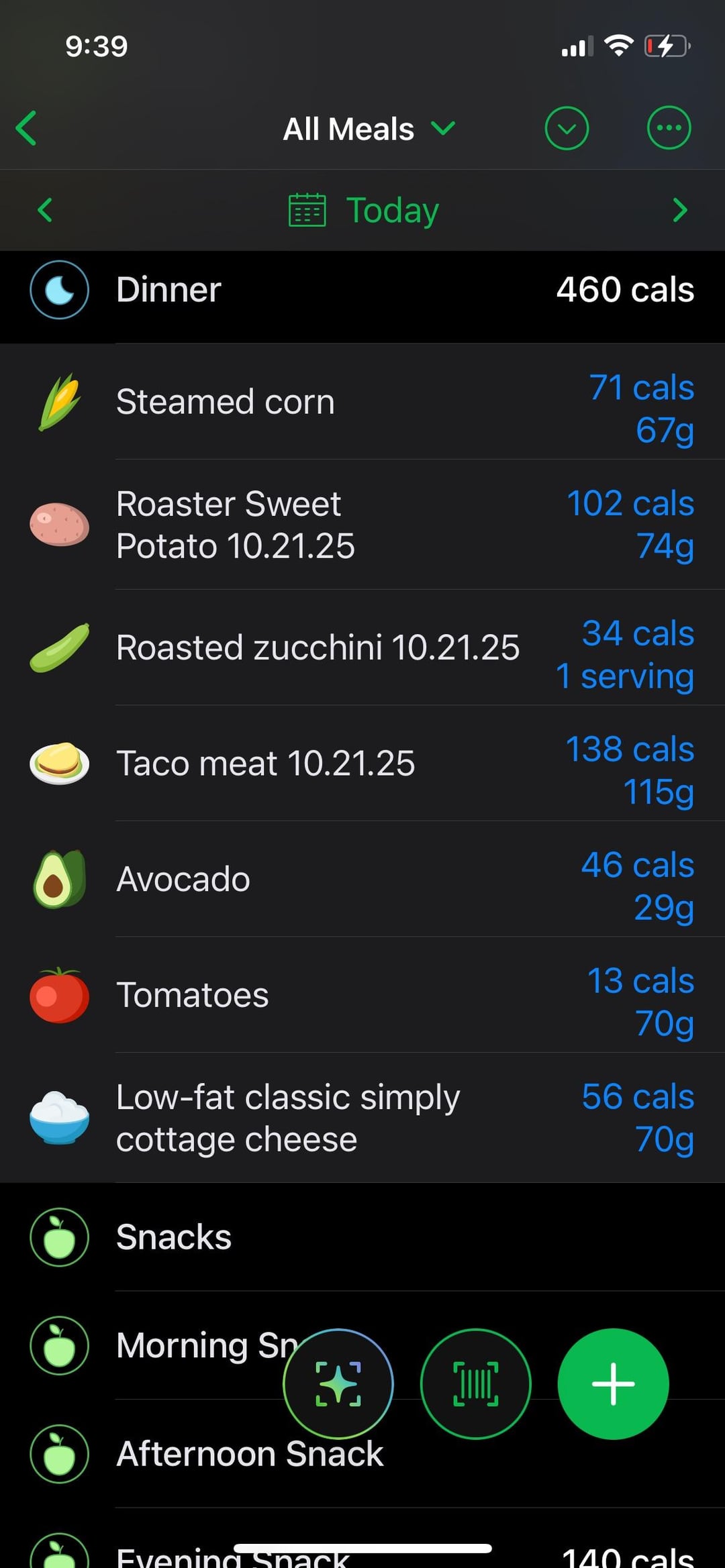Open the All Meals dropdown
Viewport: 725px width, 1568px height.
[x=369, y=129]
